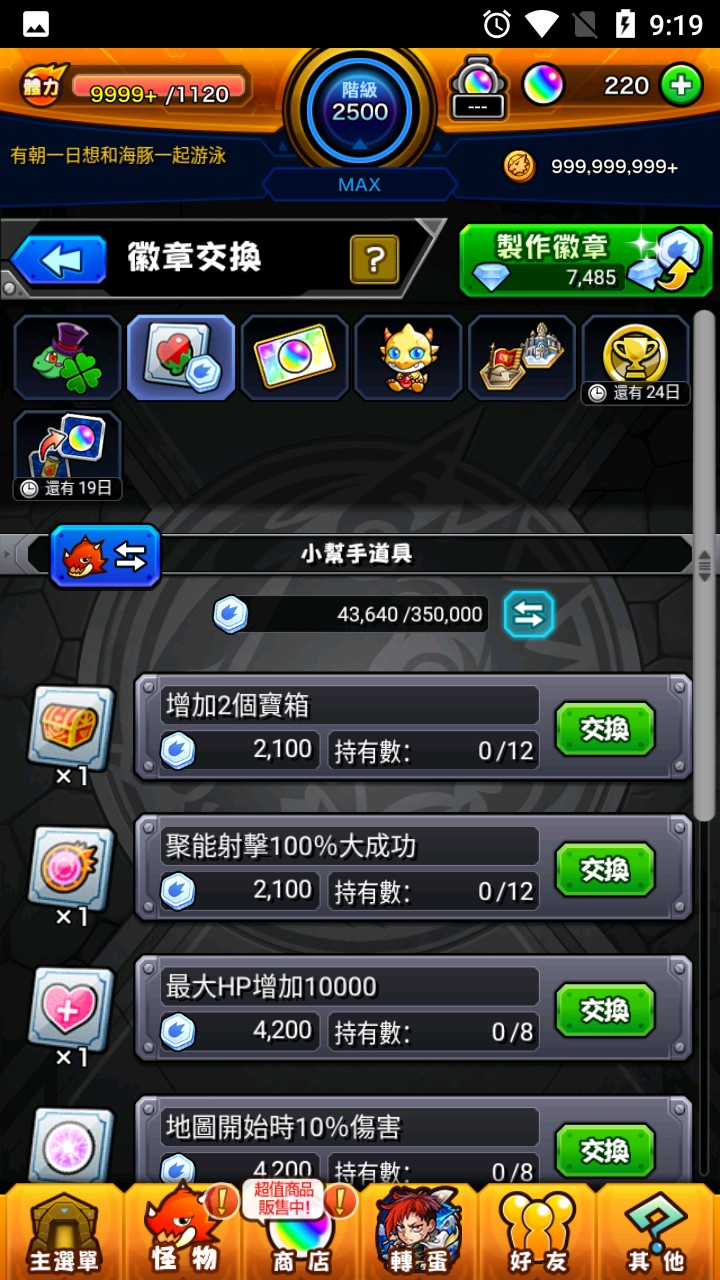Select the clover badge category tab
Viewport: 720px width, 1280px height.
point(67,357)
